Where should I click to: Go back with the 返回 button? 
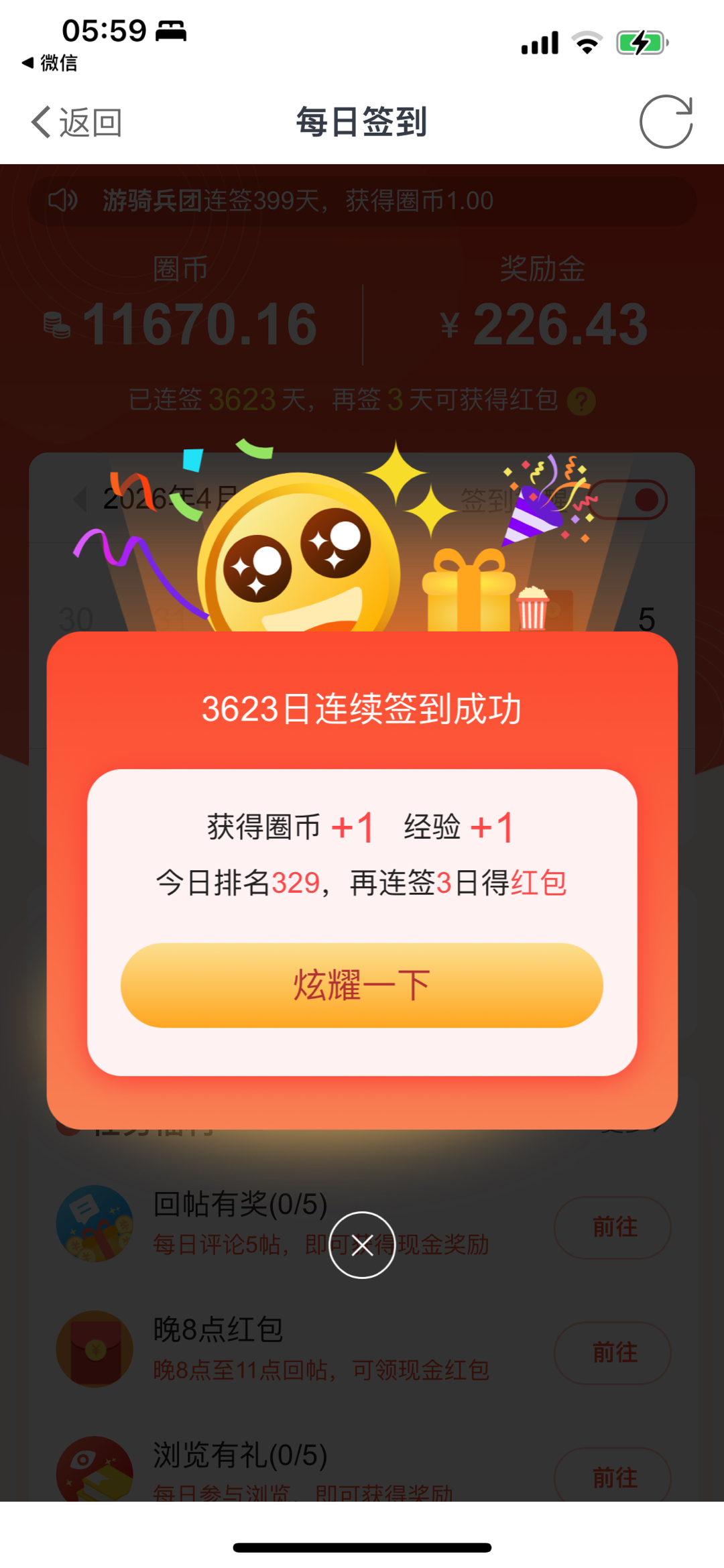coord(76,123)
